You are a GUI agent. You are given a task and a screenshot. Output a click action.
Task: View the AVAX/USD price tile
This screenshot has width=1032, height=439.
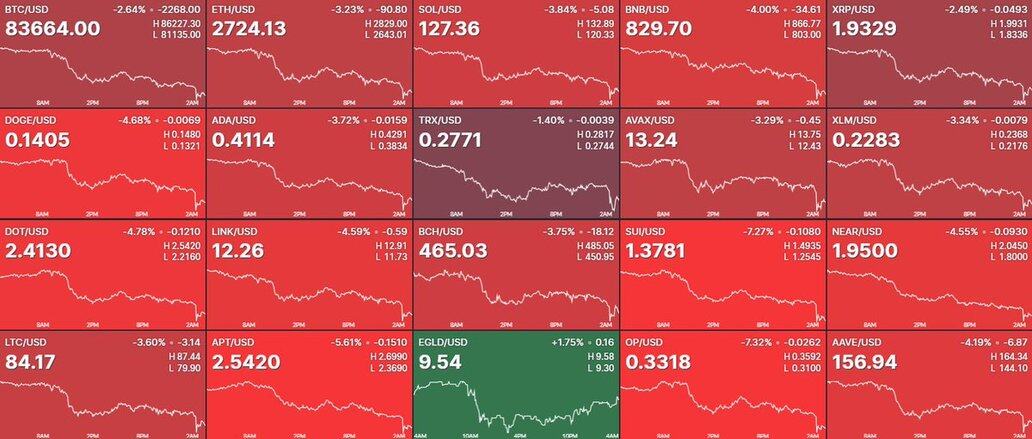tap(723, 165)
